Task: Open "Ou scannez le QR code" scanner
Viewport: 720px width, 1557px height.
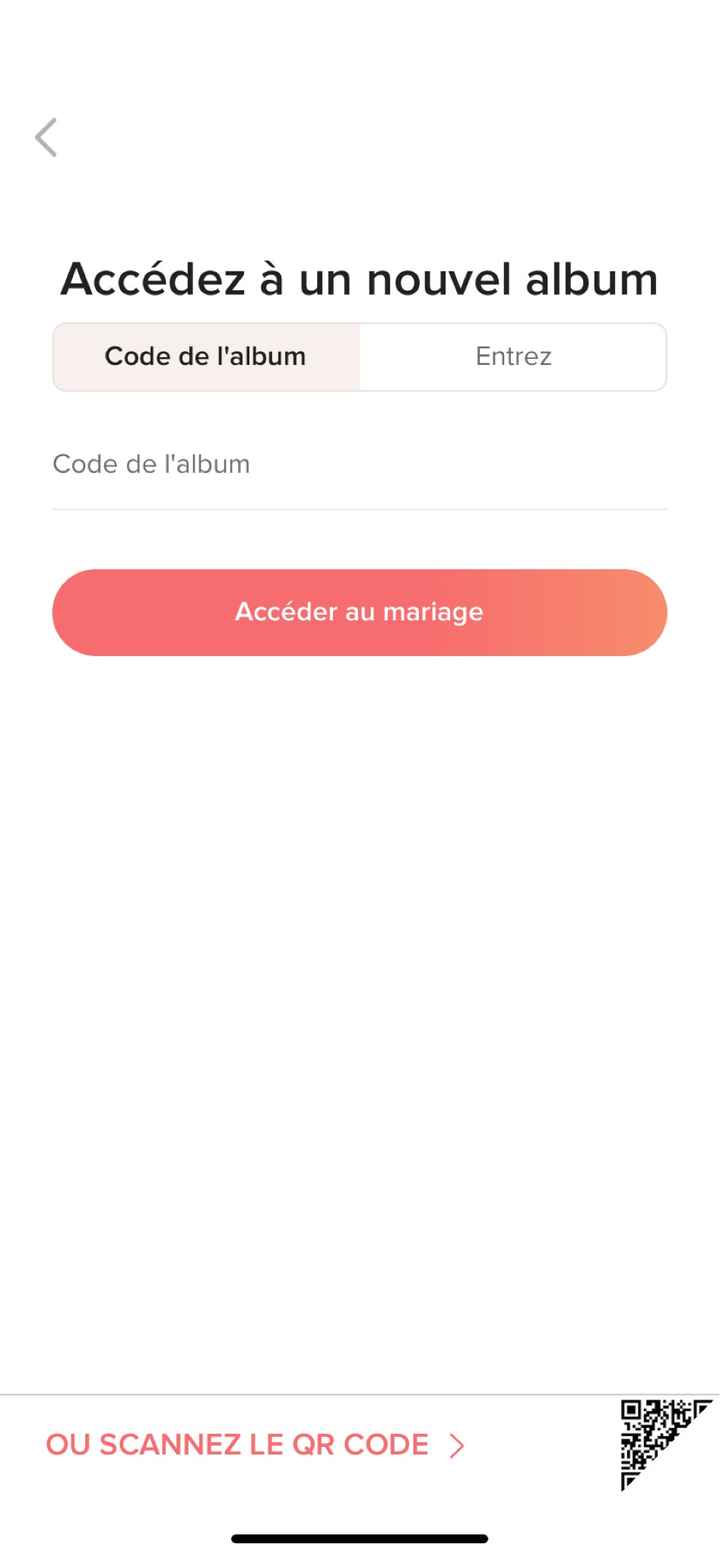Action: click(256, 1445)
